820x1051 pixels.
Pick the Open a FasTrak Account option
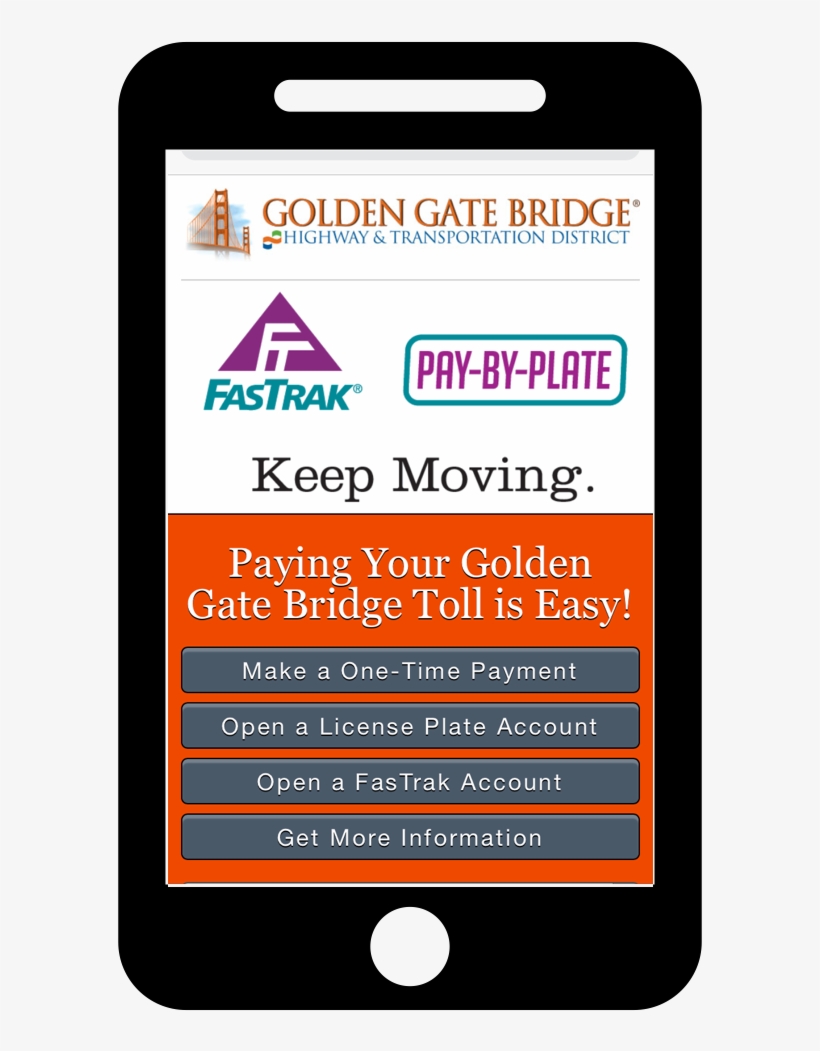pos(410,782)
